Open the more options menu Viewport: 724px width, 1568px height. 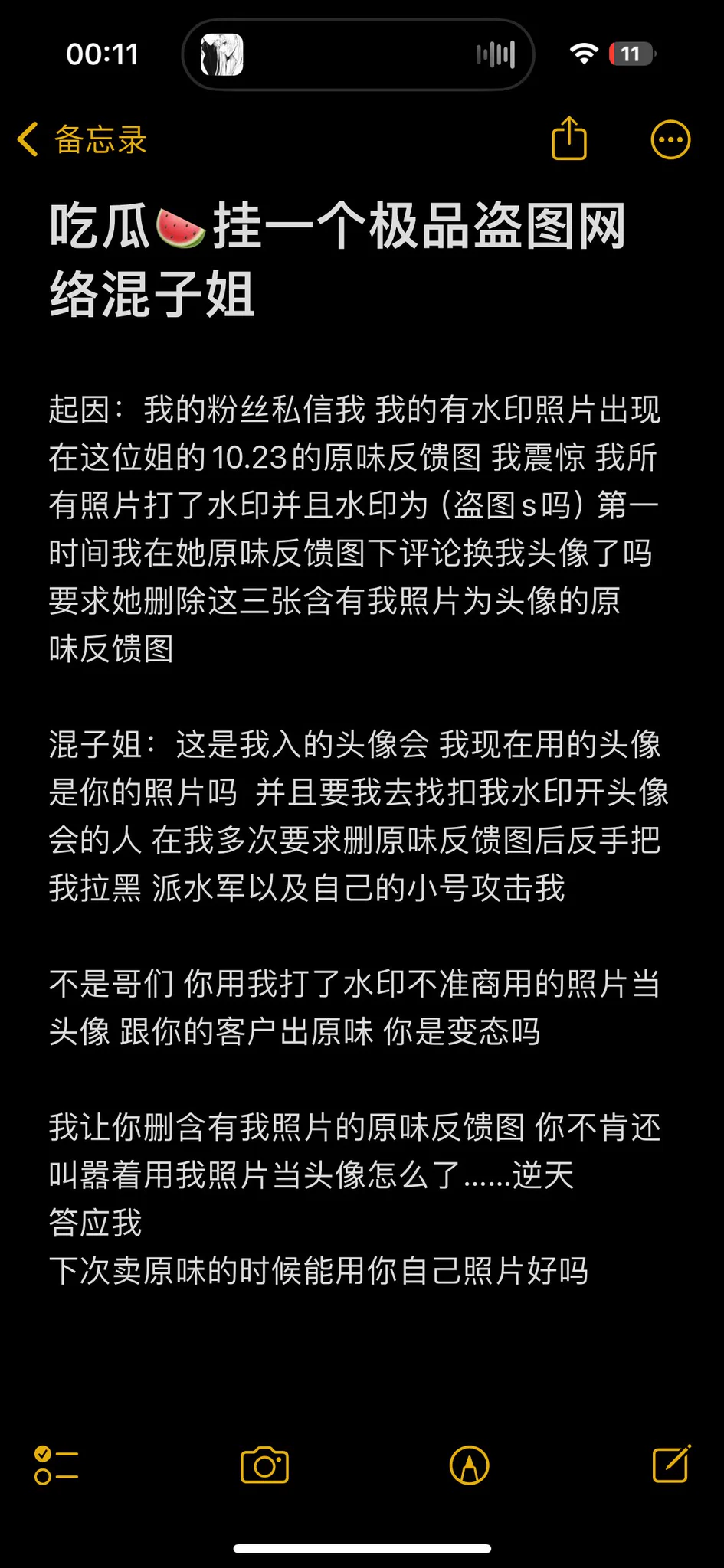[670, 139]
